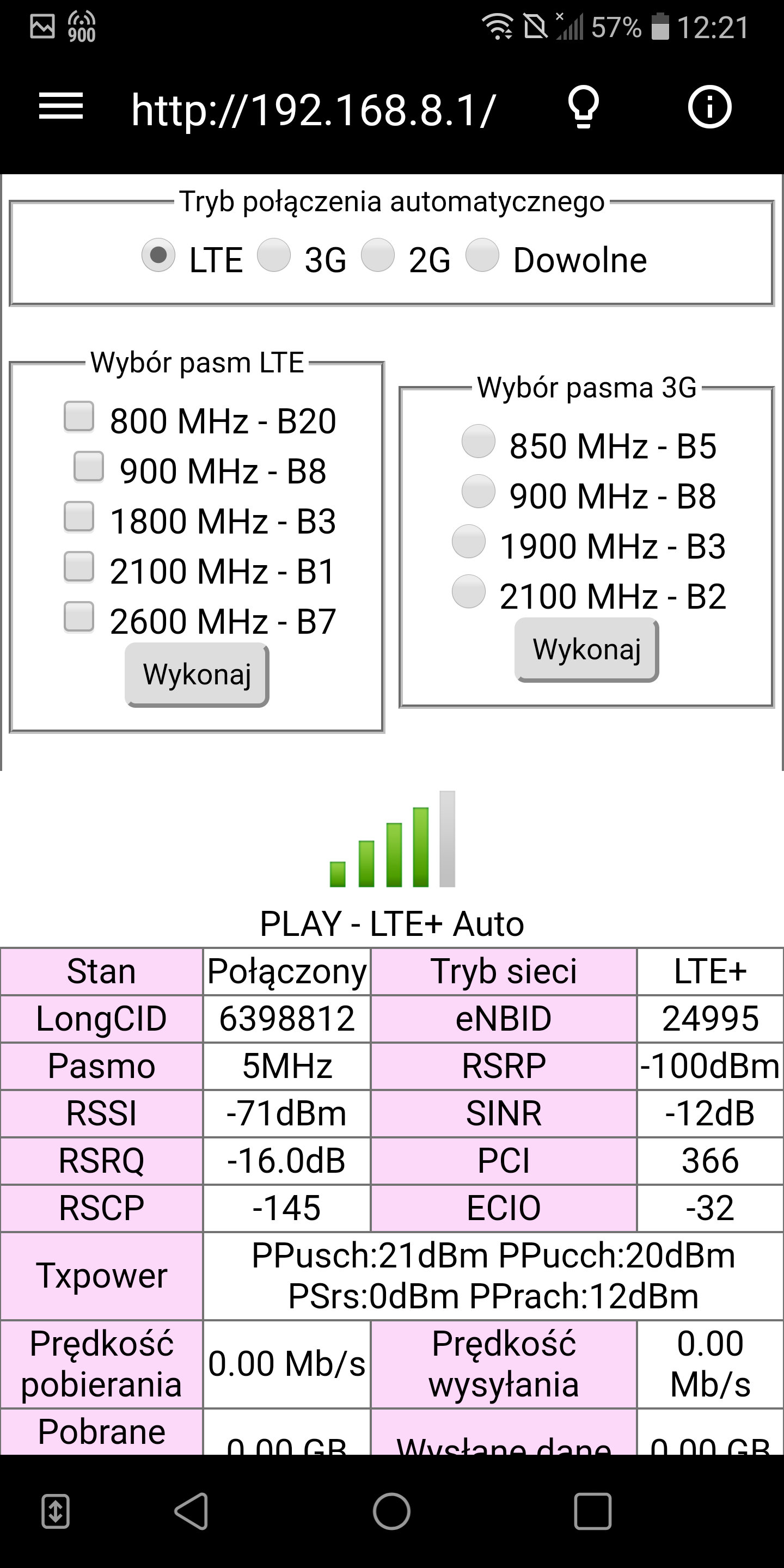Check the 2100 MHz - B1 LTE band
The image size is (784, 1568).
(79, 567)
